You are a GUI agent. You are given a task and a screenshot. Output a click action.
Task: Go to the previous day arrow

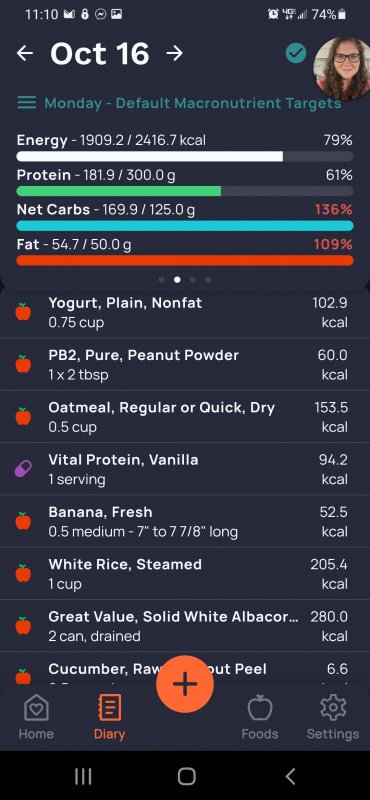[x=24, y=53]
